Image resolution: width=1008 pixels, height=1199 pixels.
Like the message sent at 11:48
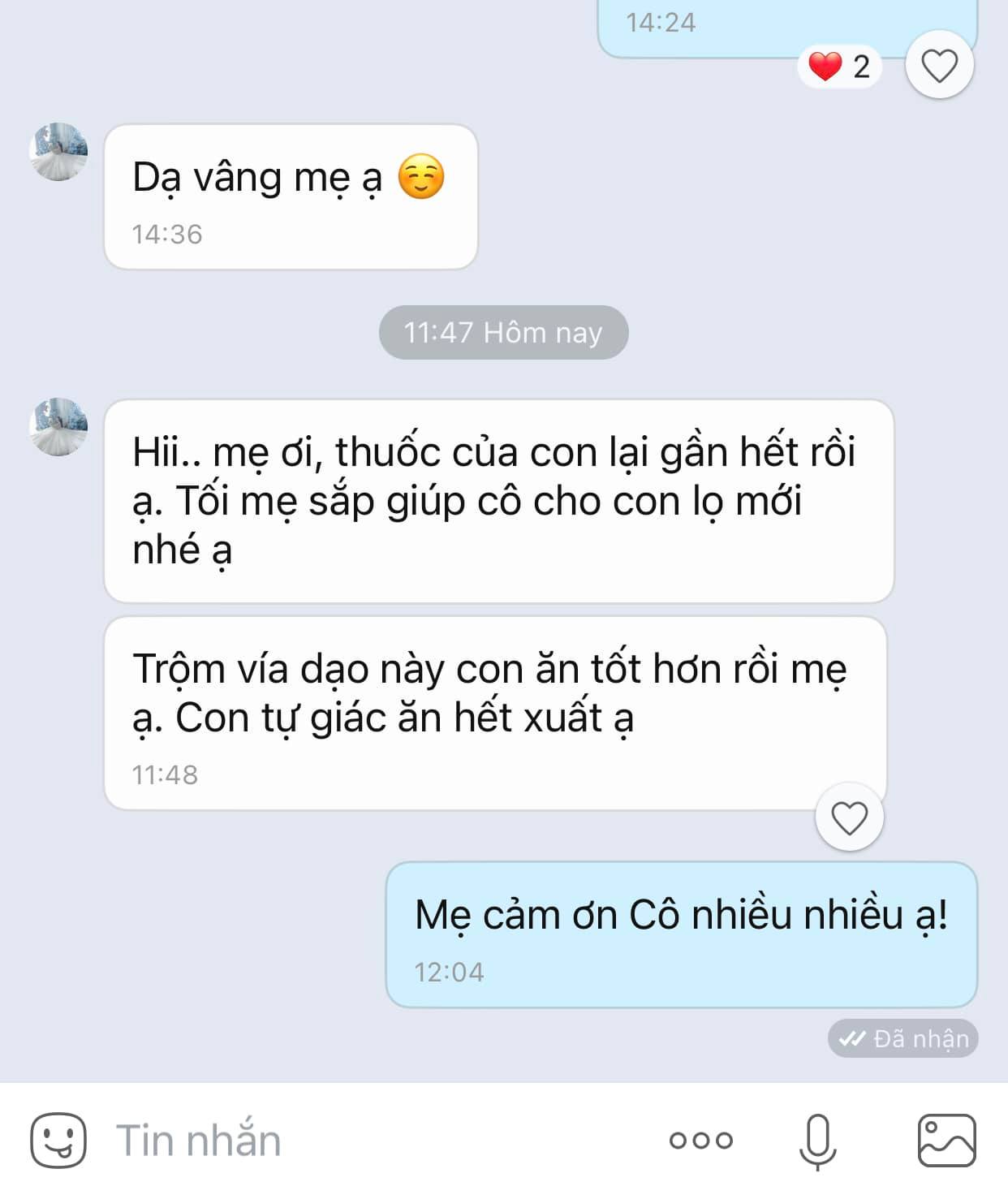point(849,817)
